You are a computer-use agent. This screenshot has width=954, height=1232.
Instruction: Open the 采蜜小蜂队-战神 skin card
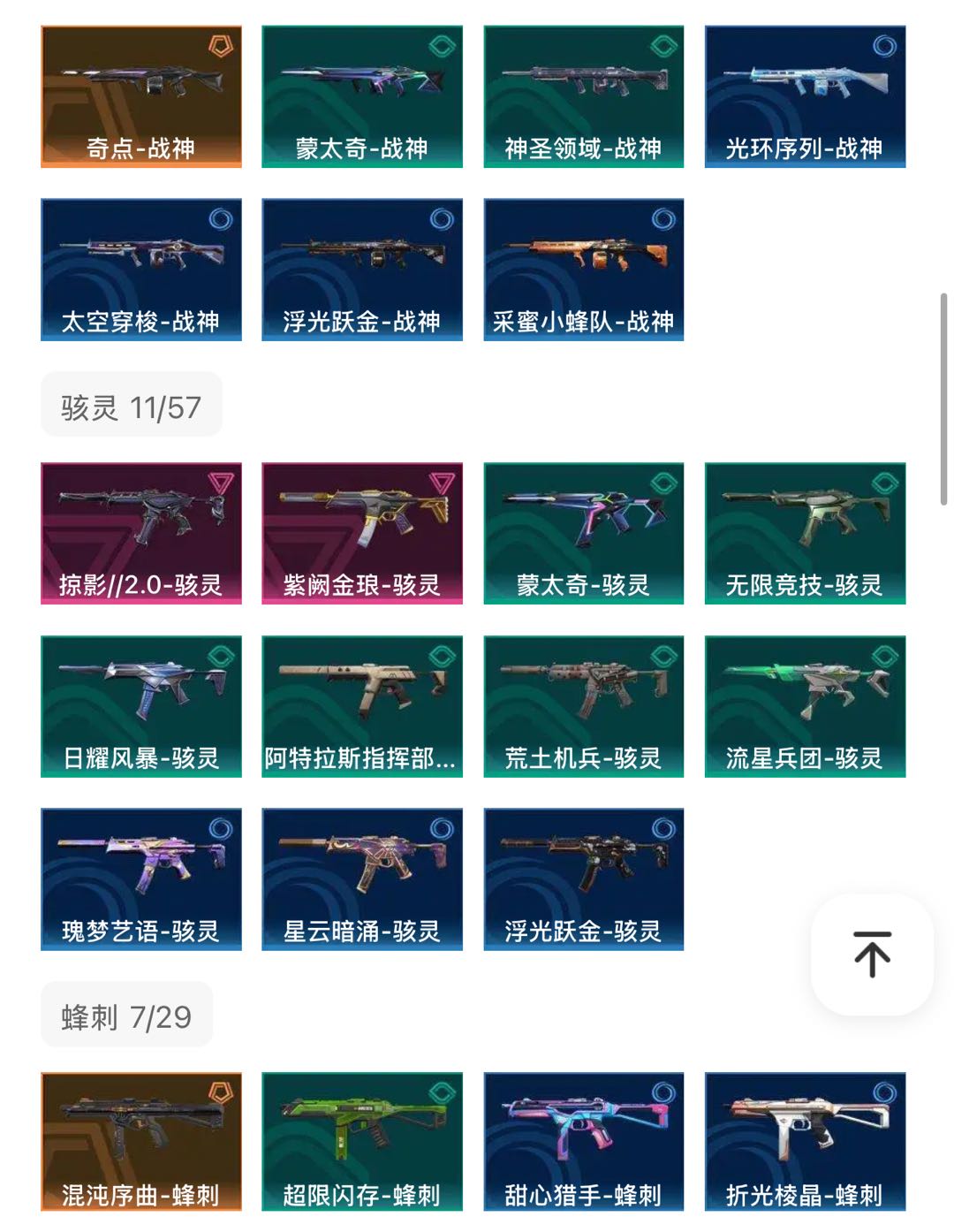[583, 270]
